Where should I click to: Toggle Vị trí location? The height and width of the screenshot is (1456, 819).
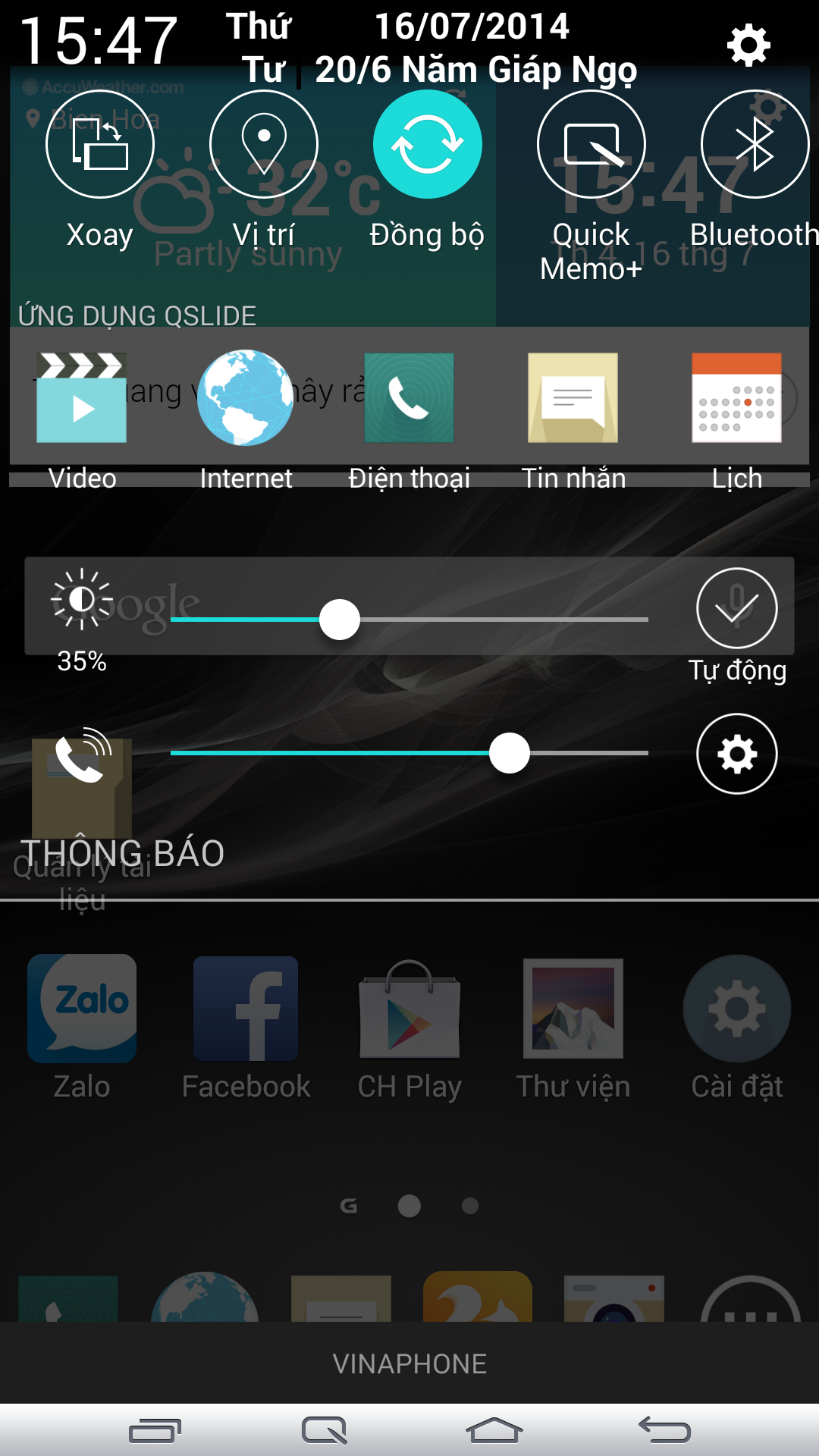[263, 144]
